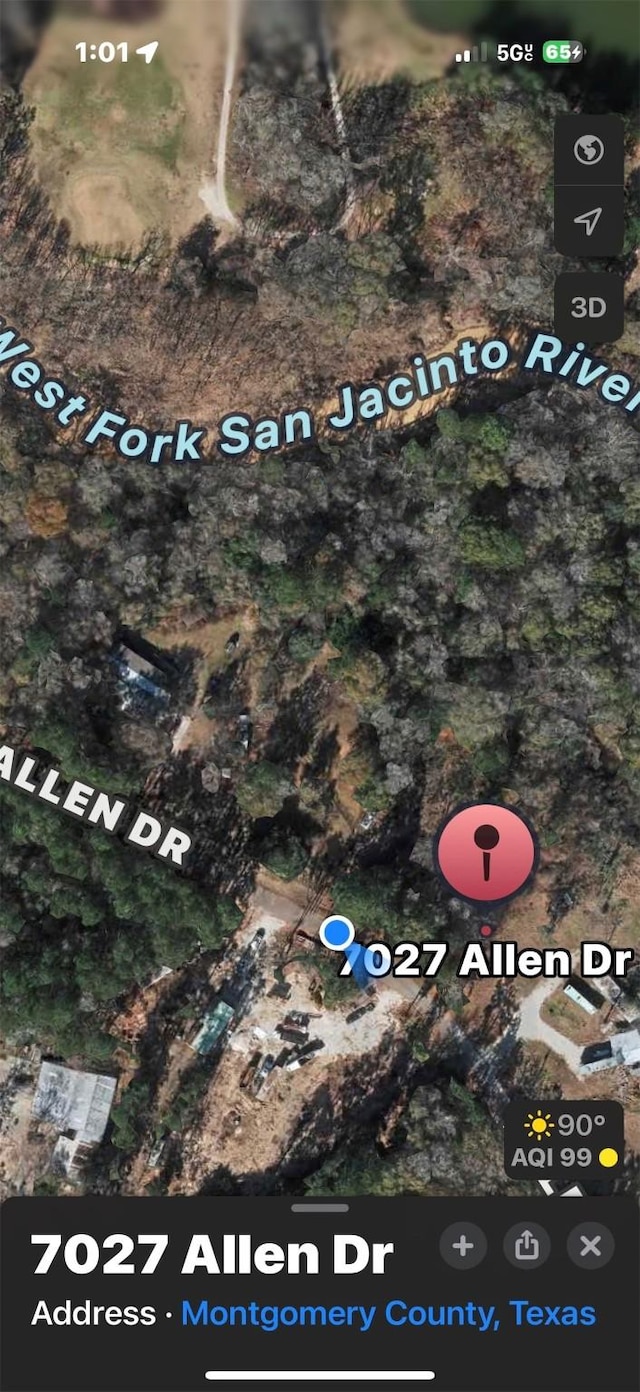Tap the red 7027 Allen Dr pin
This screenshot has height=1392, width=640.
[x=486, y=853]
